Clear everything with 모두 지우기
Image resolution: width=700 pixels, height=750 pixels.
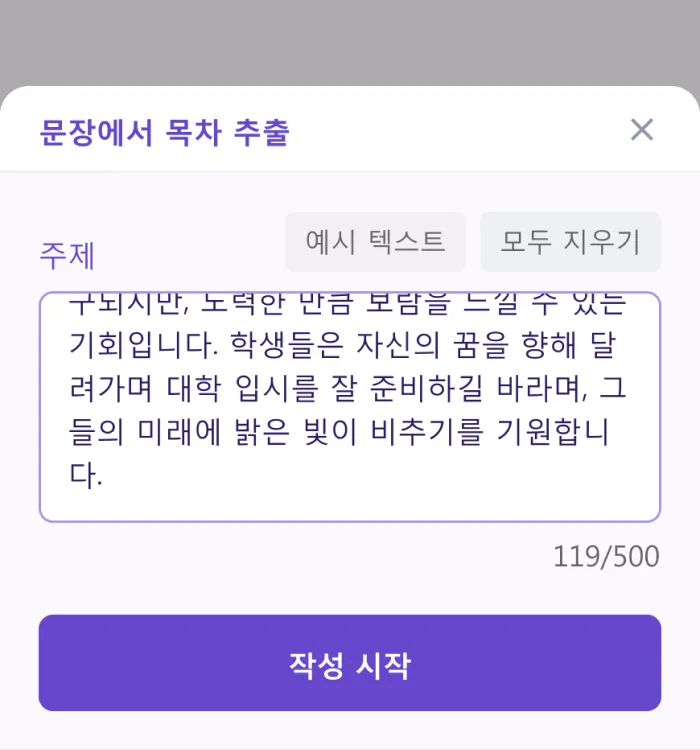pyautogui.click(x=570, y=242)
